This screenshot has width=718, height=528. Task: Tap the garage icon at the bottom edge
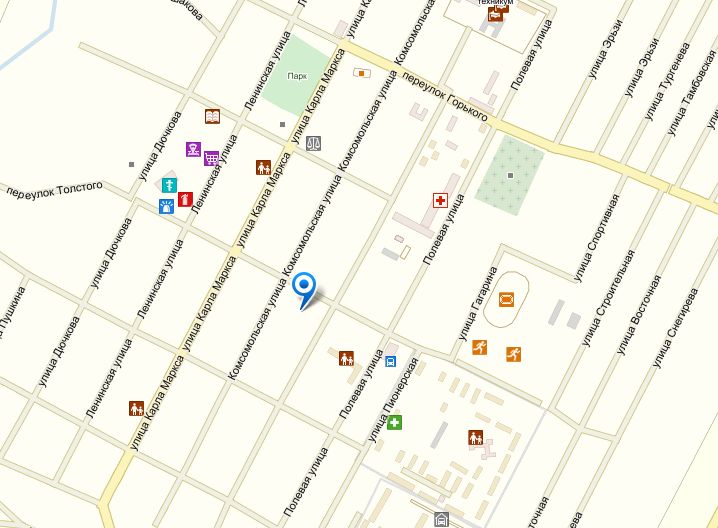pyautogui.click(x=441, y=520)
